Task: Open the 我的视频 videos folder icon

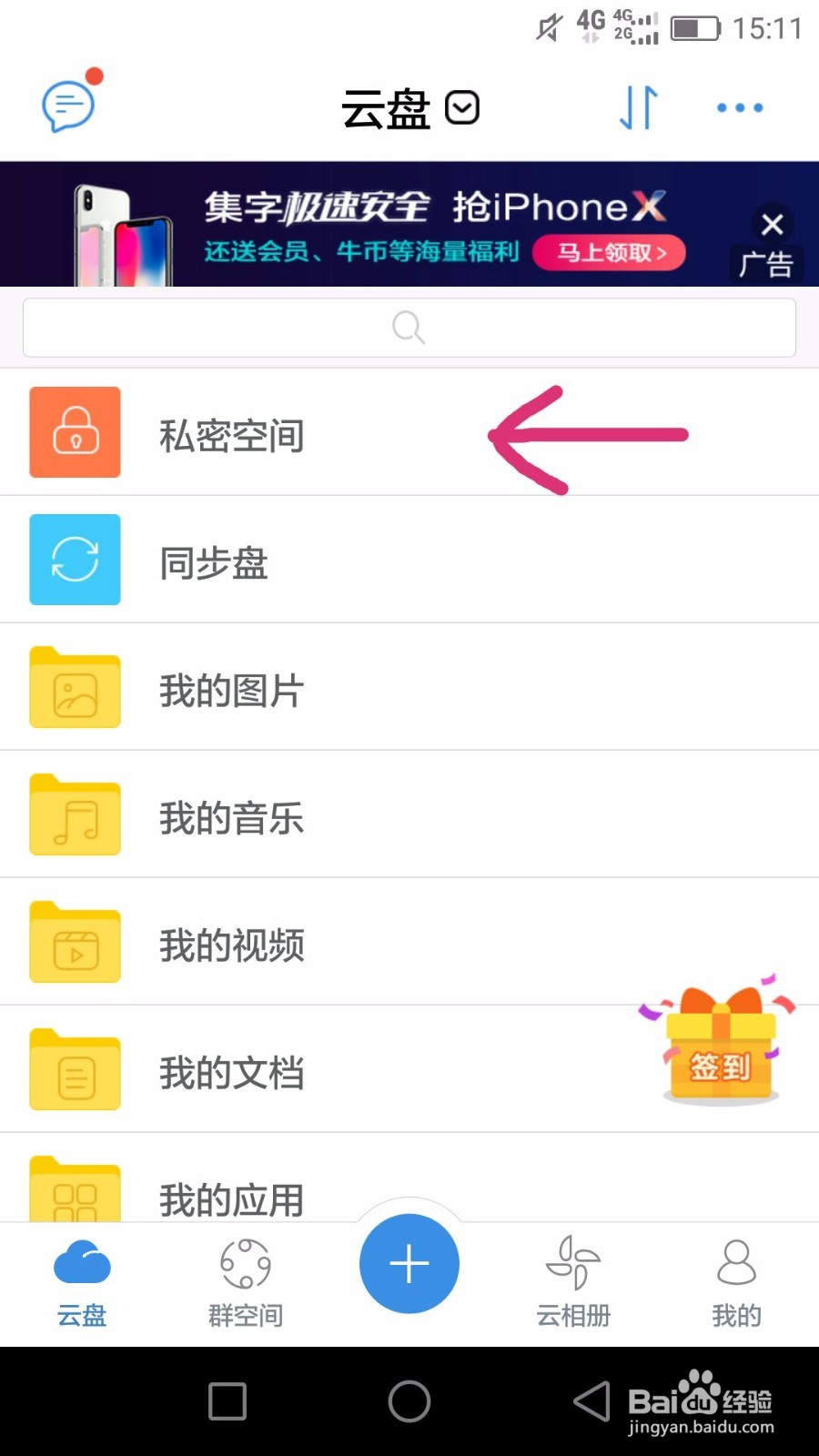Action: point(75,944)
